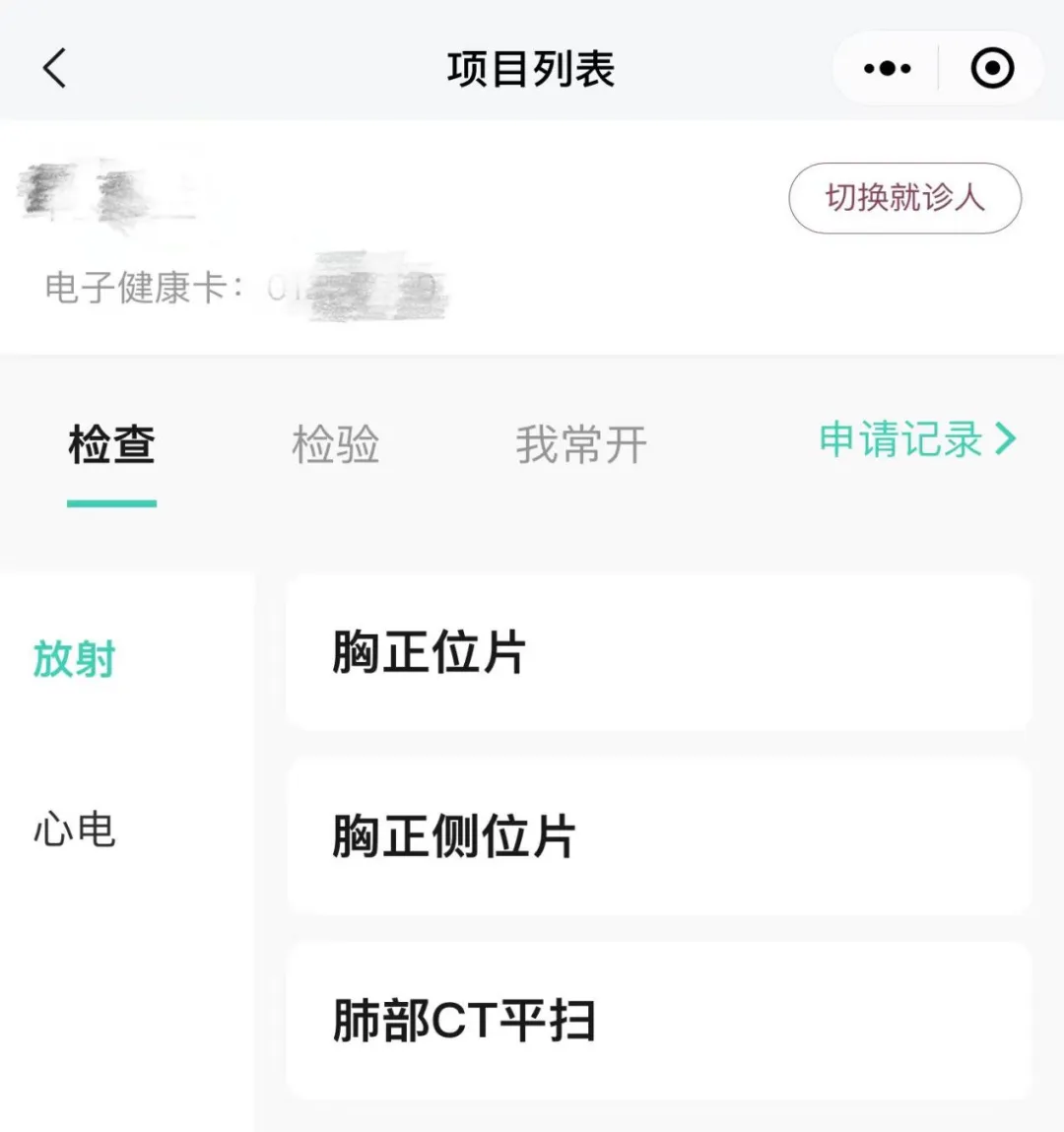Select the 放射 category in the sidebar
This screenshot has height=1132, width=1064.
[x=77, y=658]
